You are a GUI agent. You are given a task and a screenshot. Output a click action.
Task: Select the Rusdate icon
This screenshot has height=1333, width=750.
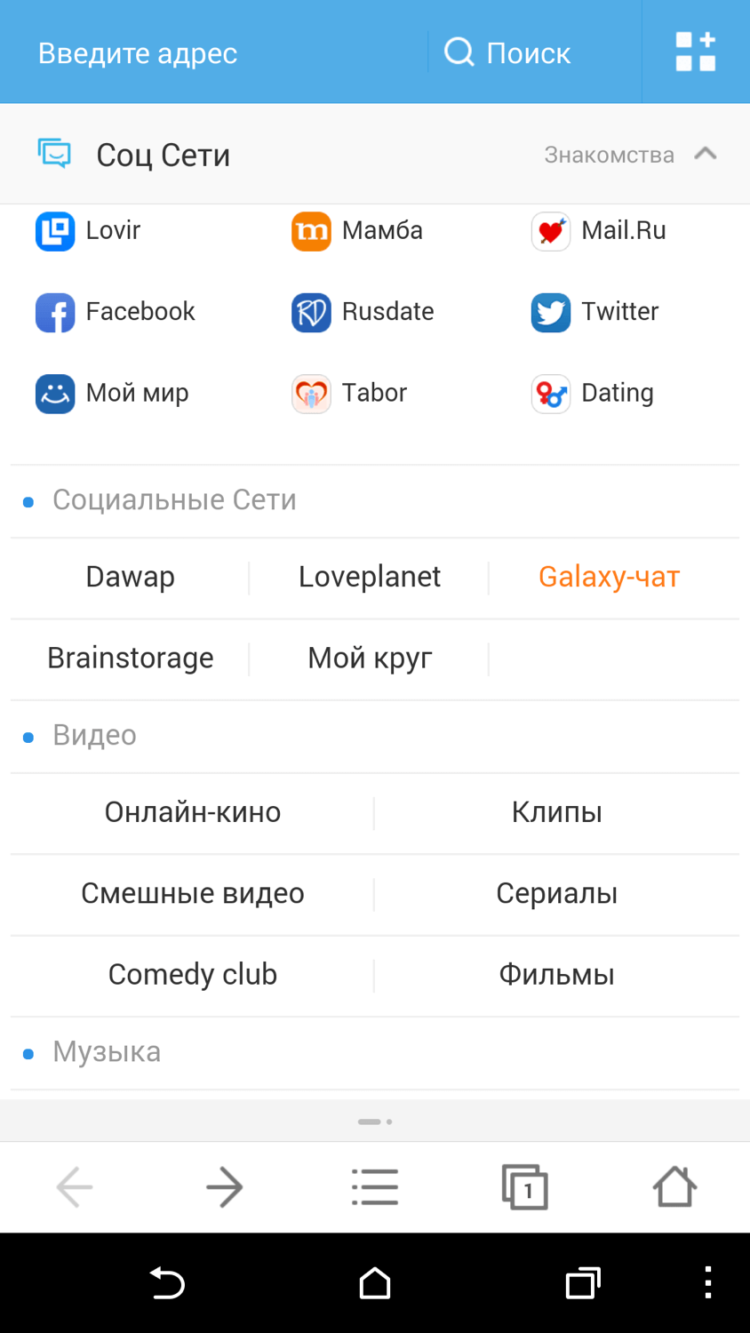pyautogui.click(x=311, y=312)
